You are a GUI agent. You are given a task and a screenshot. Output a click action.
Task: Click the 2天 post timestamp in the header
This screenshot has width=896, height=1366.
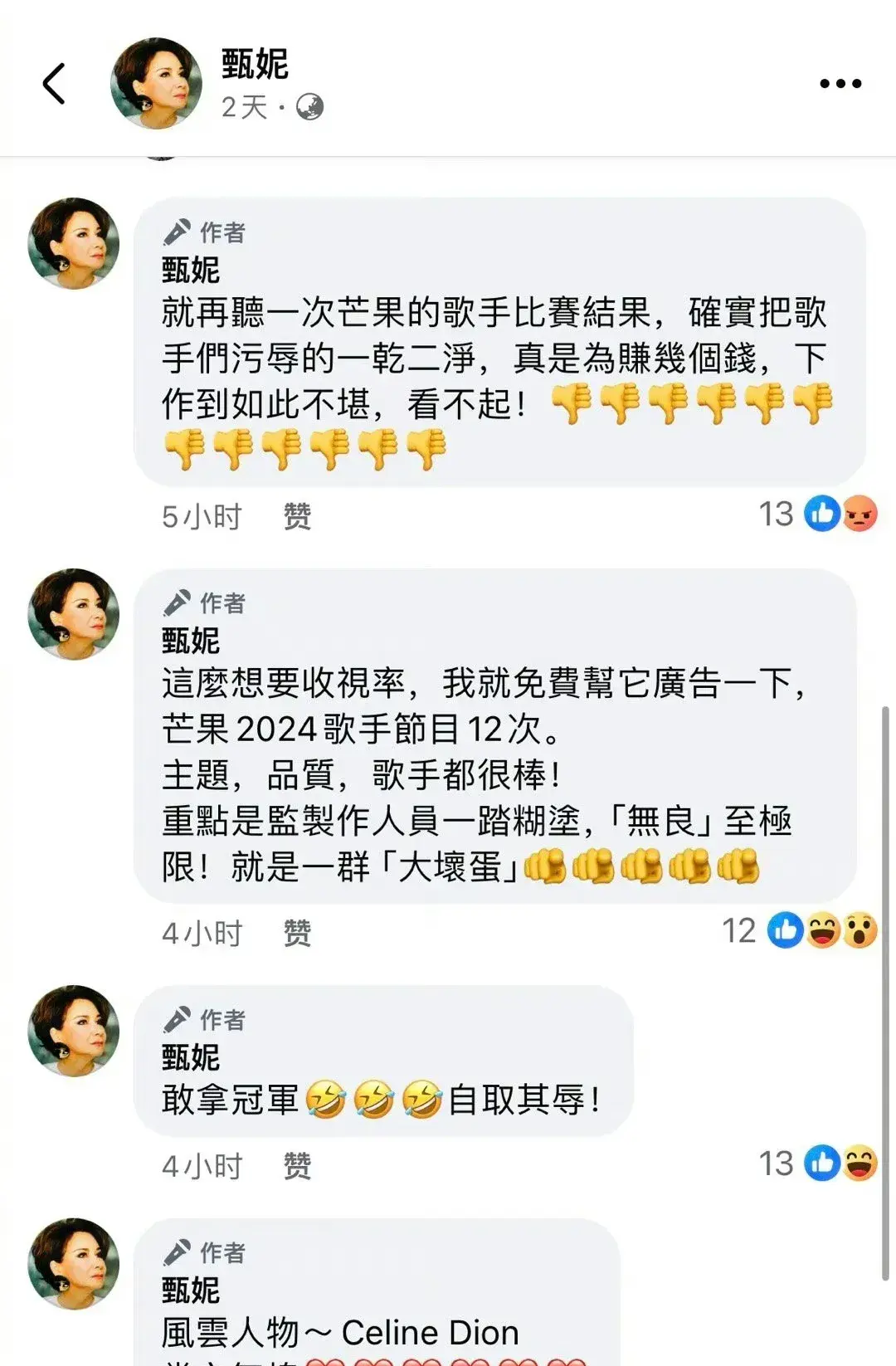[x=244, y=108]
